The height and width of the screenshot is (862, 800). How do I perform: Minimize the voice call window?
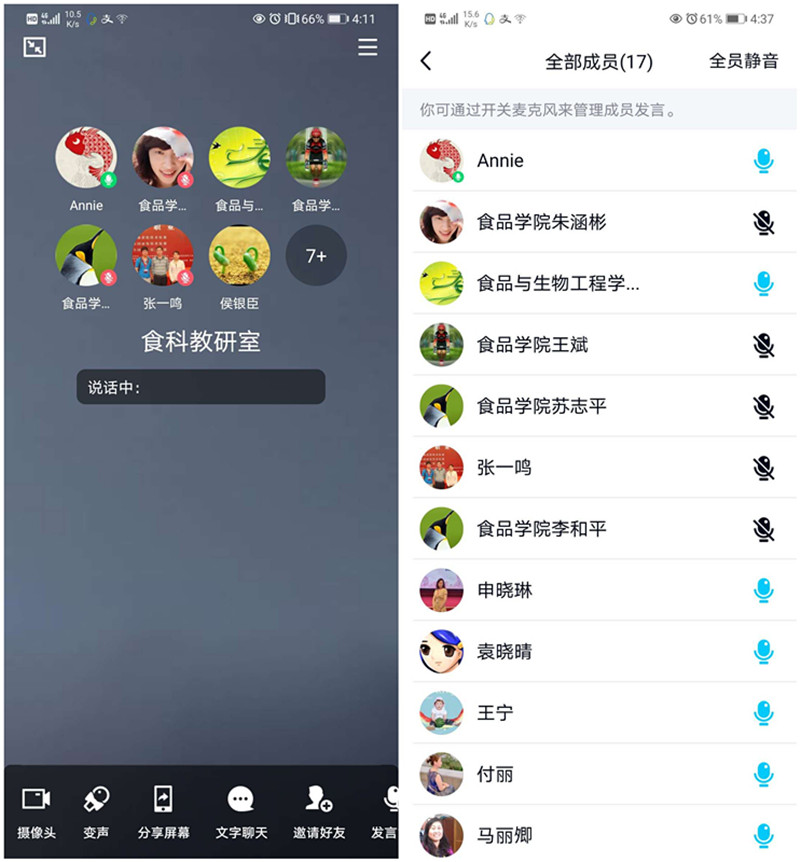coord(35,47)
